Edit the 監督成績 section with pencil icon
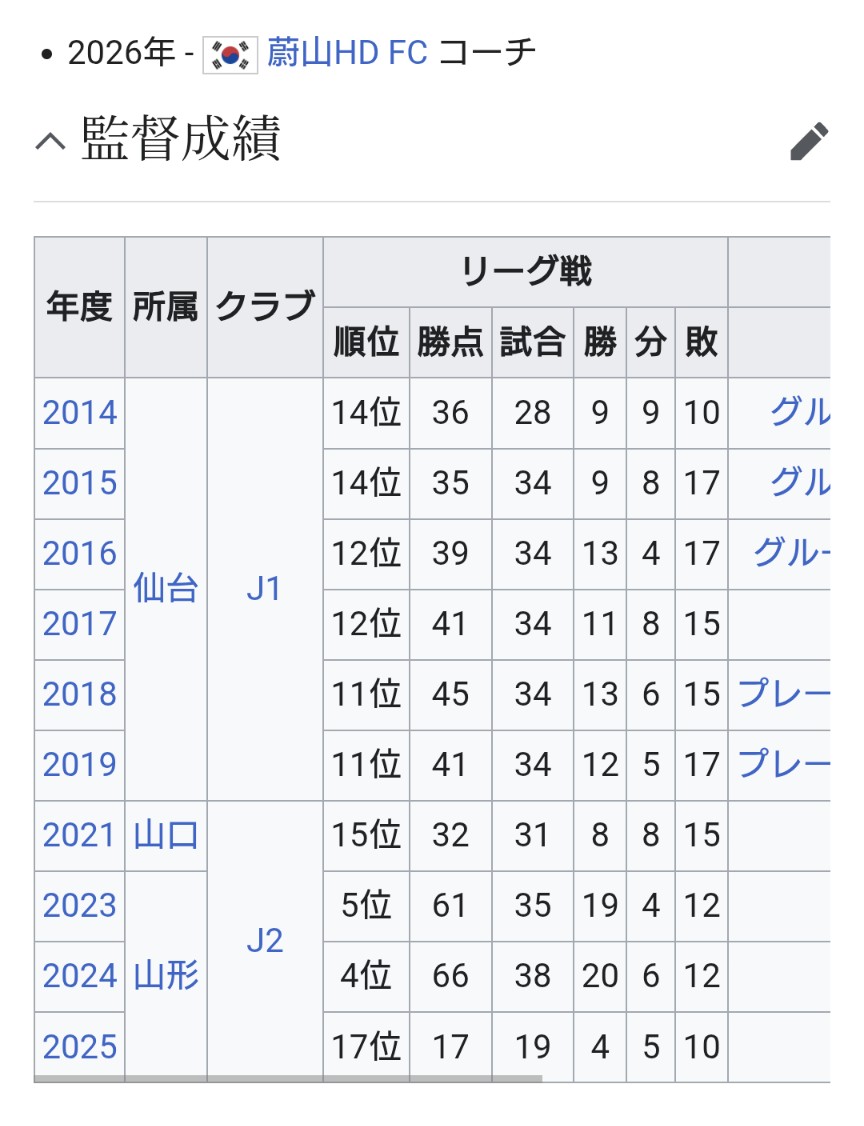 coord(808,141)
